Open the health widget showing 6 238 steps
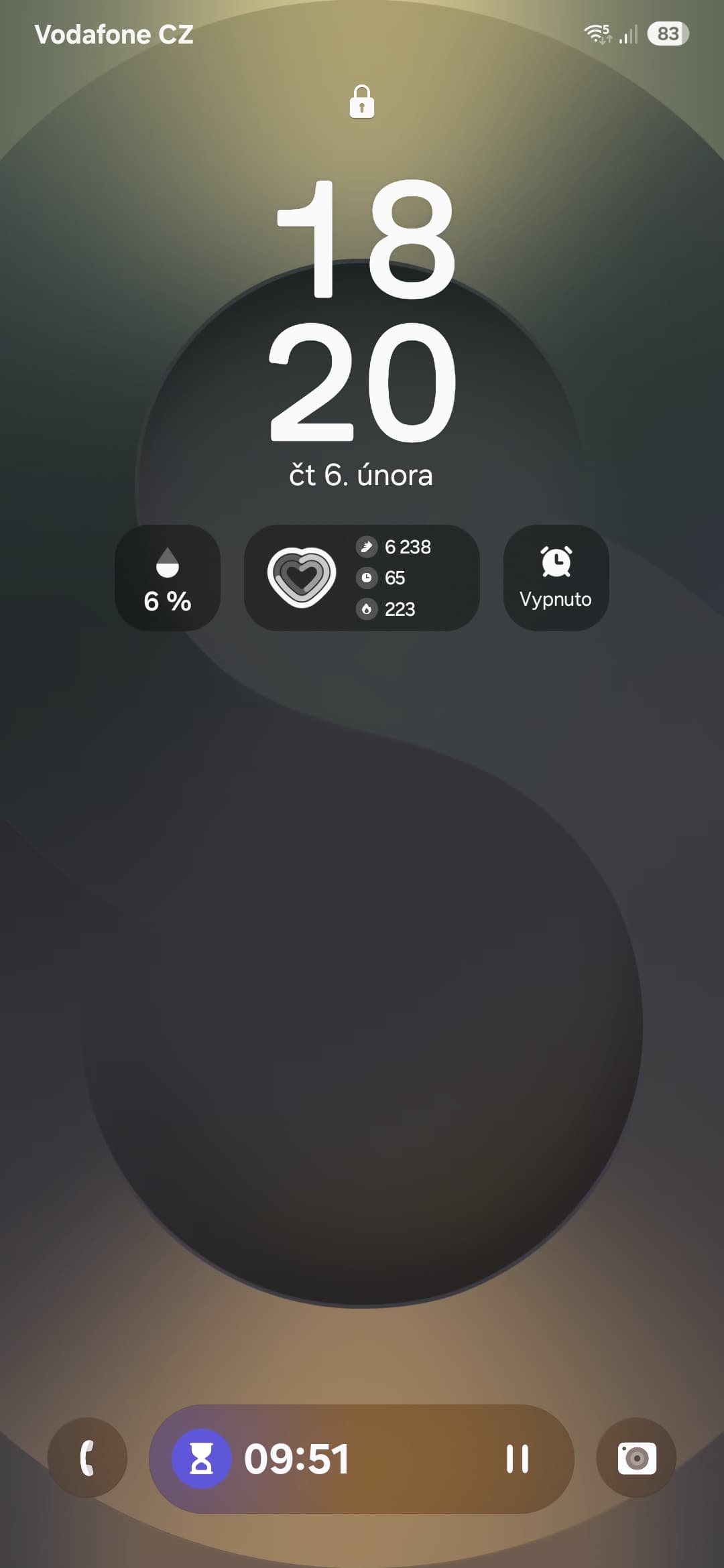Screen dimensions: 724x1568 pos(361,578)
